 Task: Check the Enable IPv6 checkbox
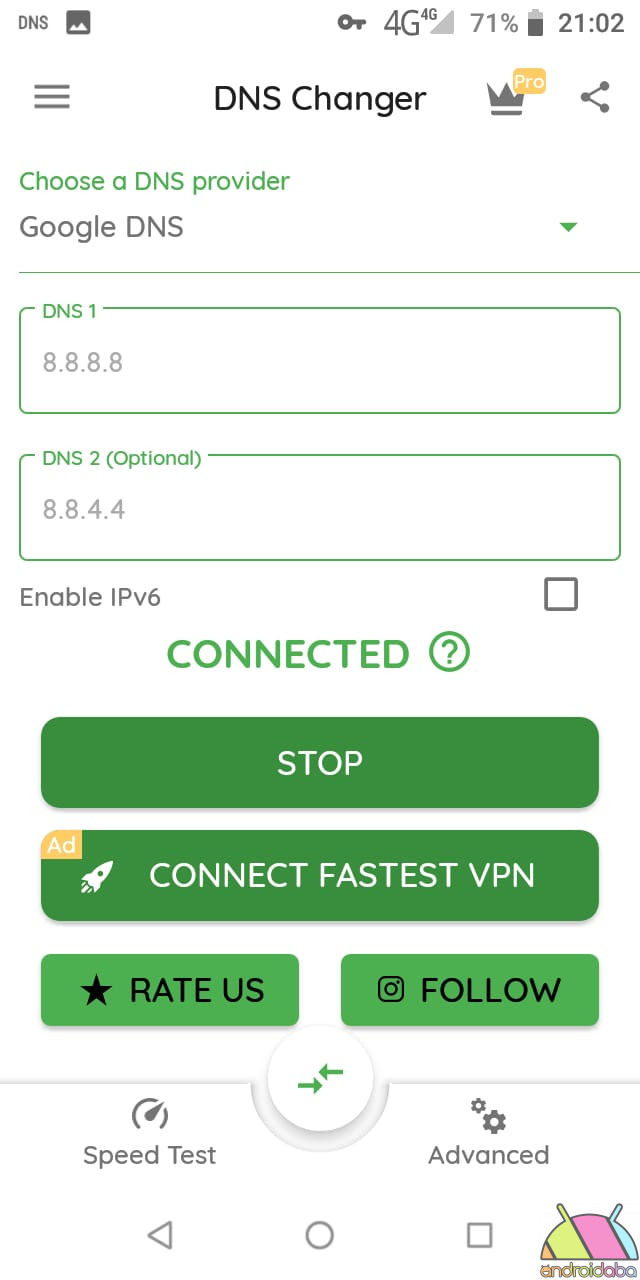coord(561,594)
